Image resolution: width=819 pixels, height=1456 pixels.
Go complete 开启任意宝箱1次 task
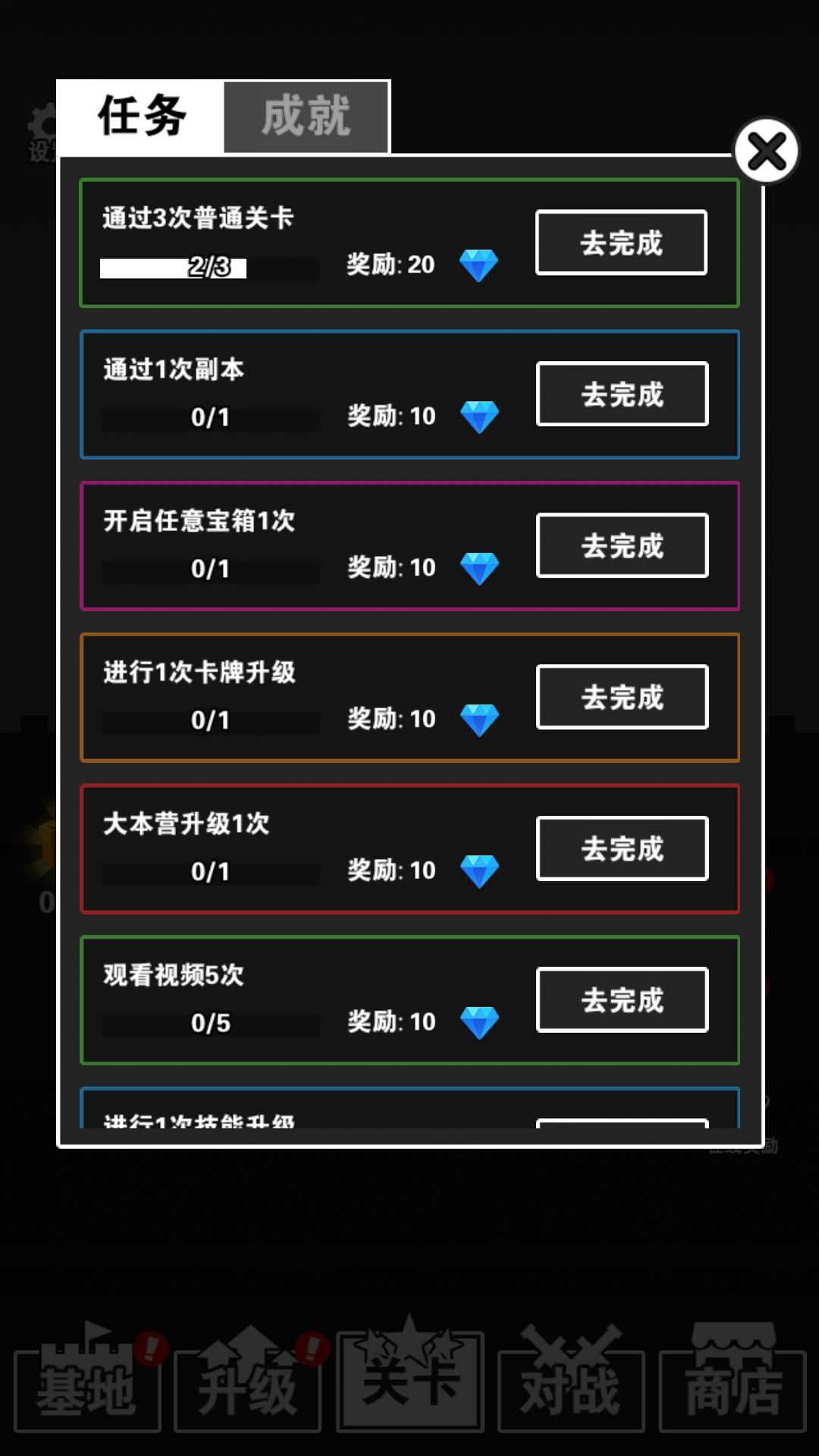click(x=622, y=546)
